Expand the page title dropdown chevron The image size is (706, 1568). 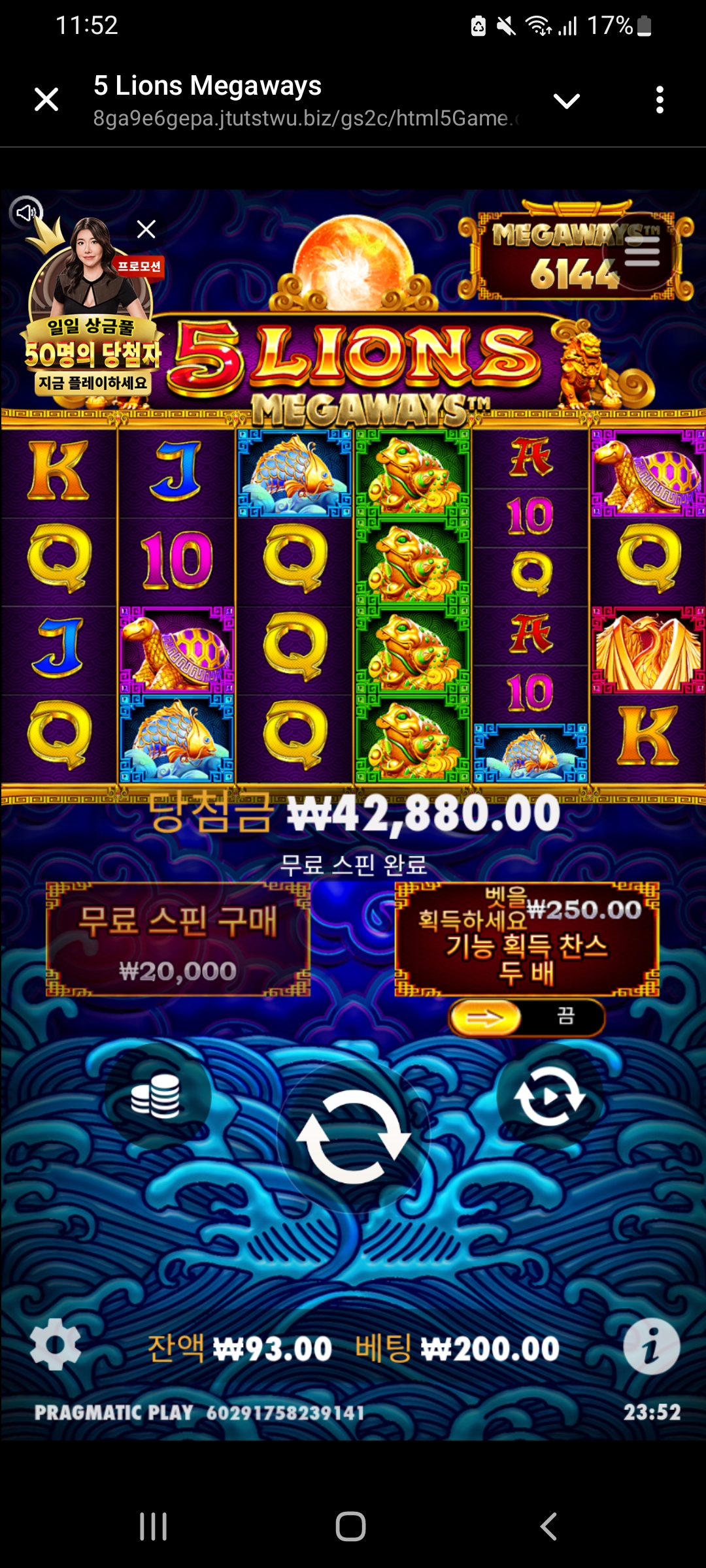[566, 101]
